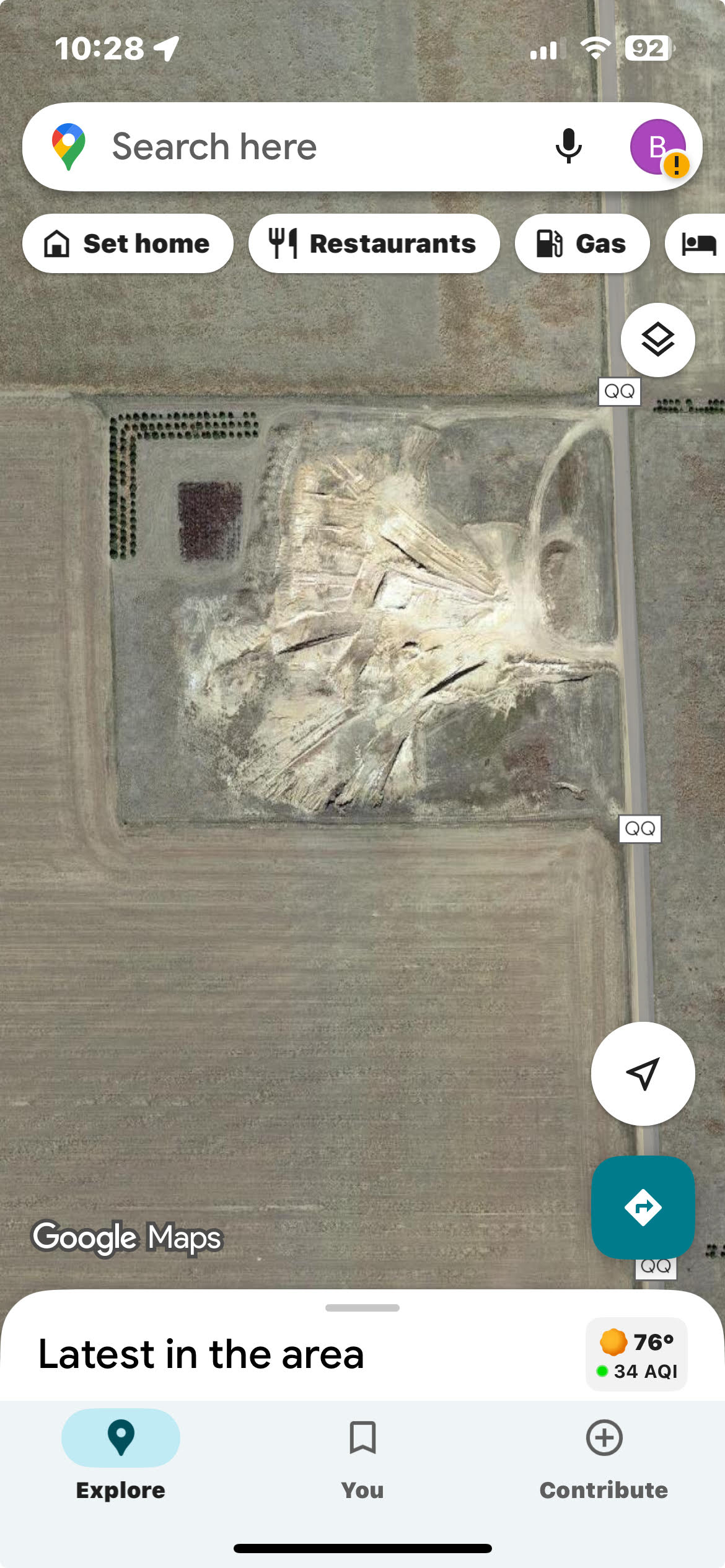
Task: Open the directions button
Action: pyautogui.click(x=643, y=1207)
